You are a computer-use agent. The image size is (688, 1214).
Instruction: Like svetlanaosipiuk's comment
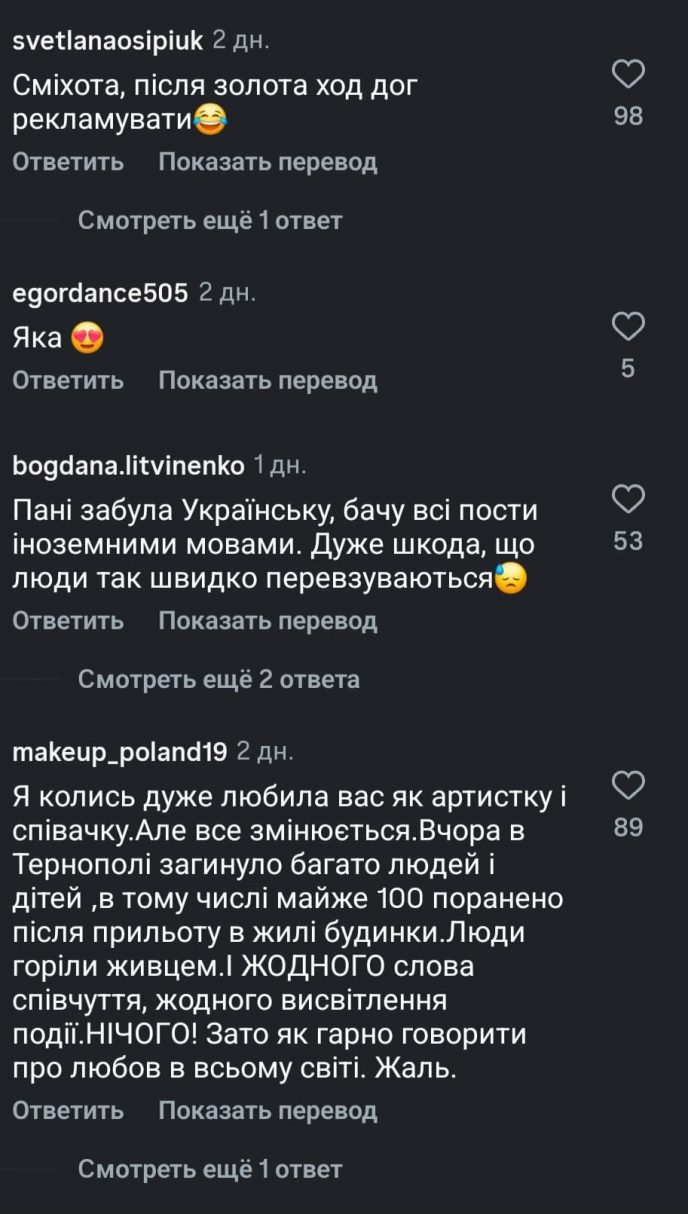coord(628,74)
